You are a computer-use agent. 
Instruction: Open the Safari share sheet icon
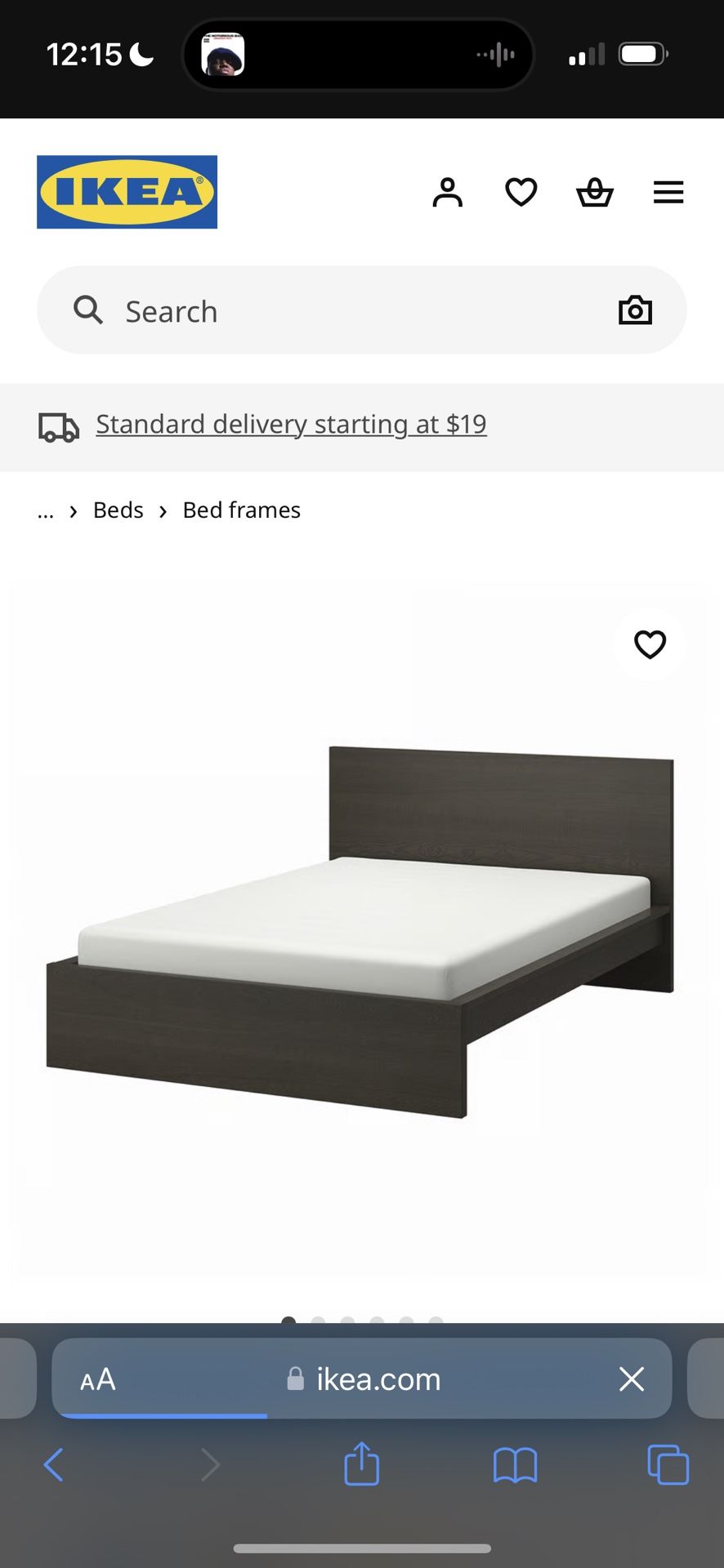click(x=361, y=1464)
